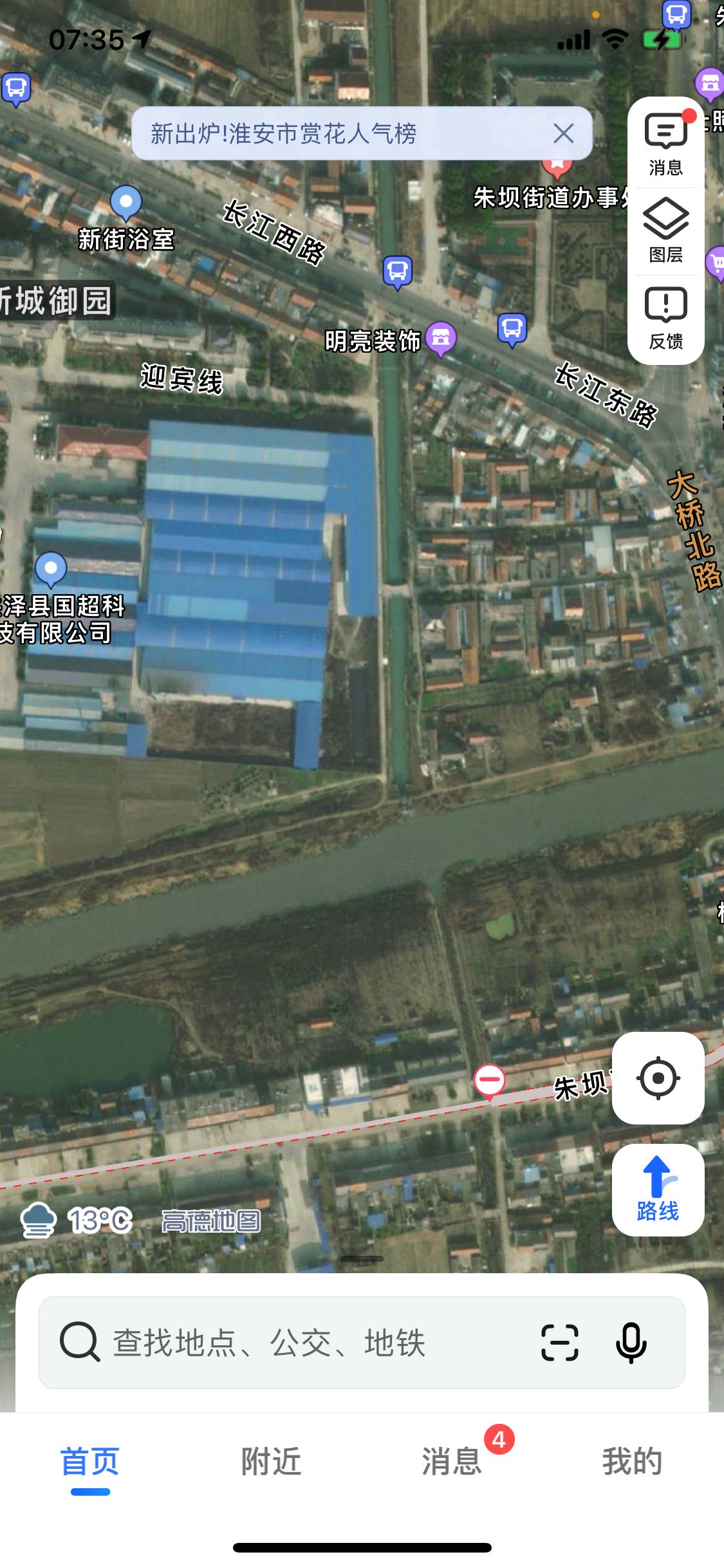This screenshot has width=724, height=1568.
Task: Tap the bus stop marker on 长江西路
Action: tap(397, 272)
